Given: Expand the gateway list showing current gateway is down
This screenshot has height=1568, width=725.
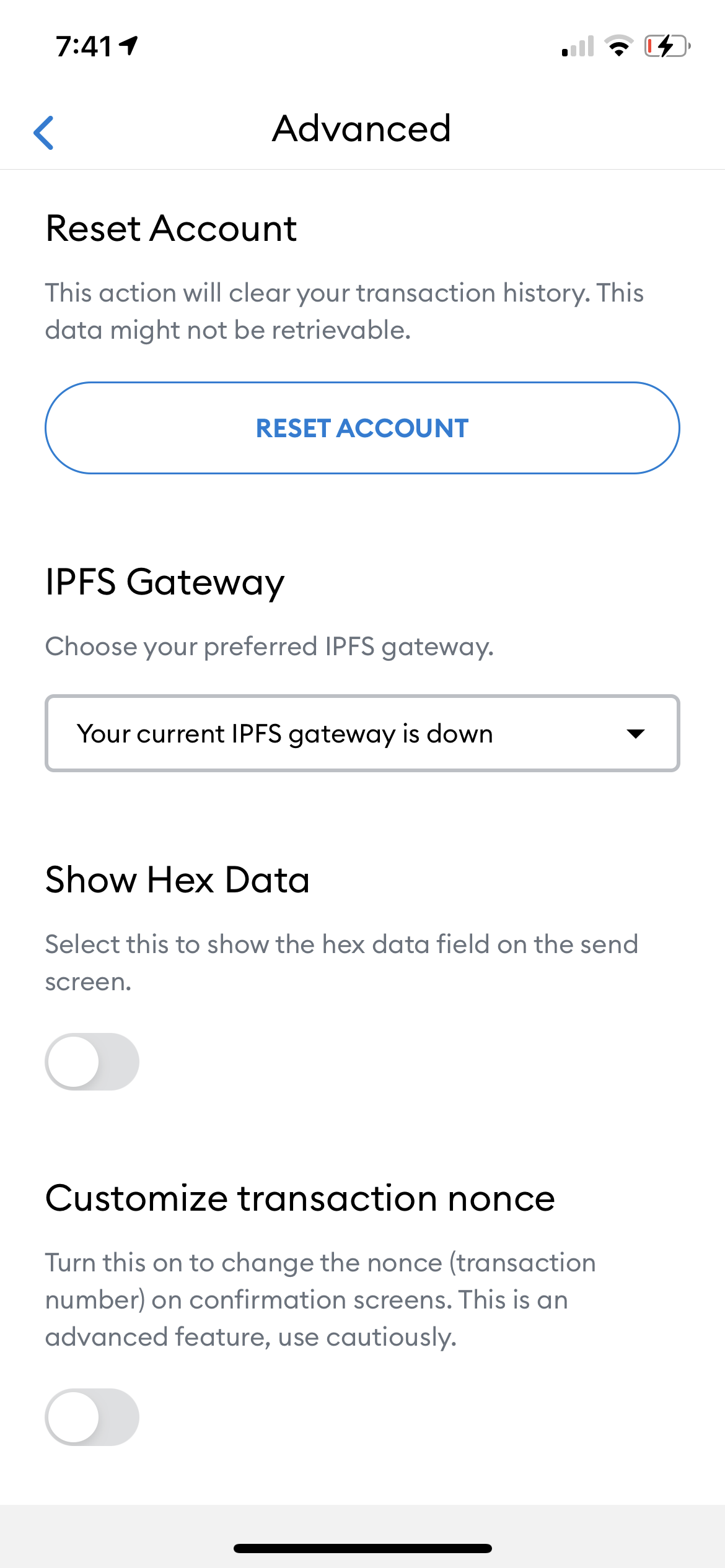Looking at the screenshot, I should [x=362, y=733].
